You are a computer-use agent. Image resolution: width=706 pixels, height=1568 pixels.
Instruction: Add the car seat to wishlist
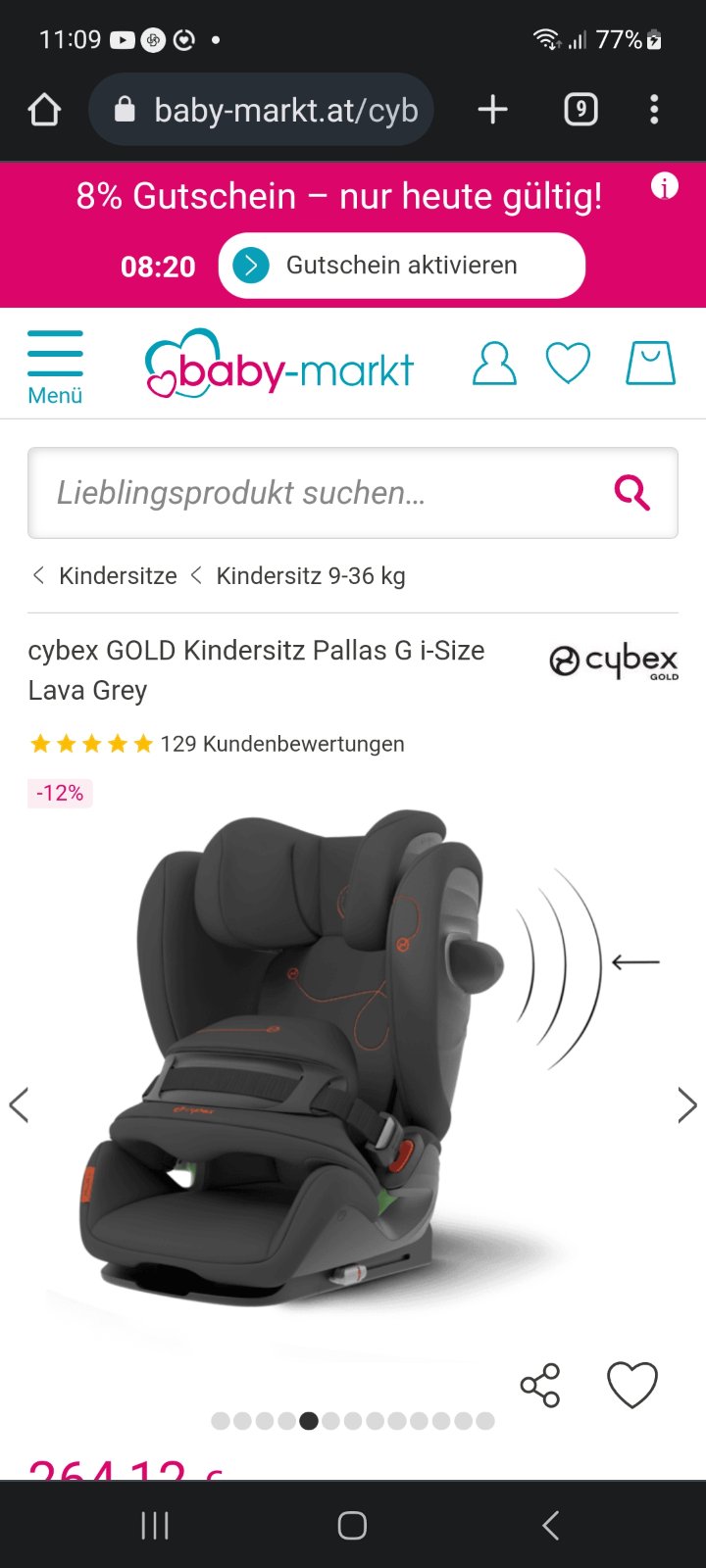[632, 1386]
